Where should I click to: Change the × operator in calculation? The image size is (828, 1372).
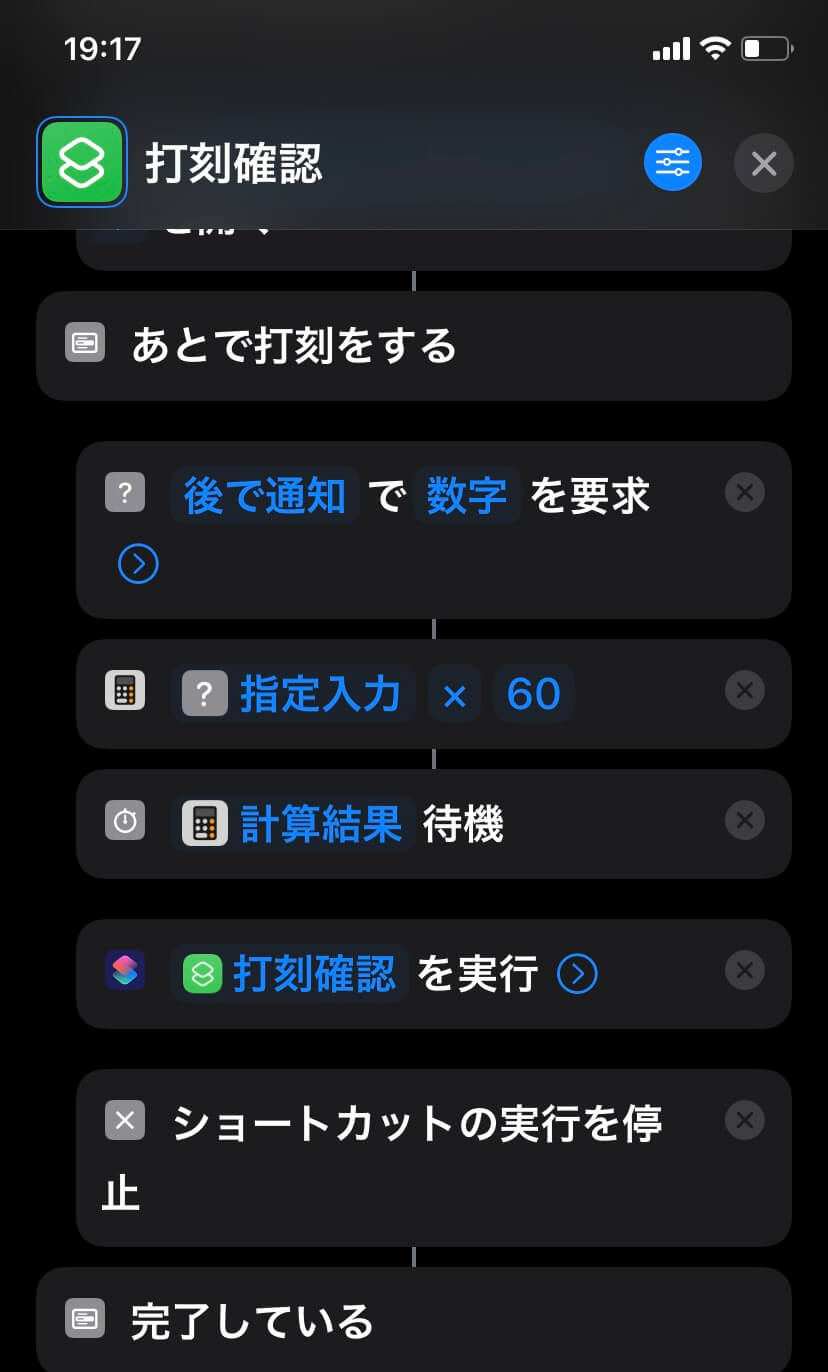[454, 693]
